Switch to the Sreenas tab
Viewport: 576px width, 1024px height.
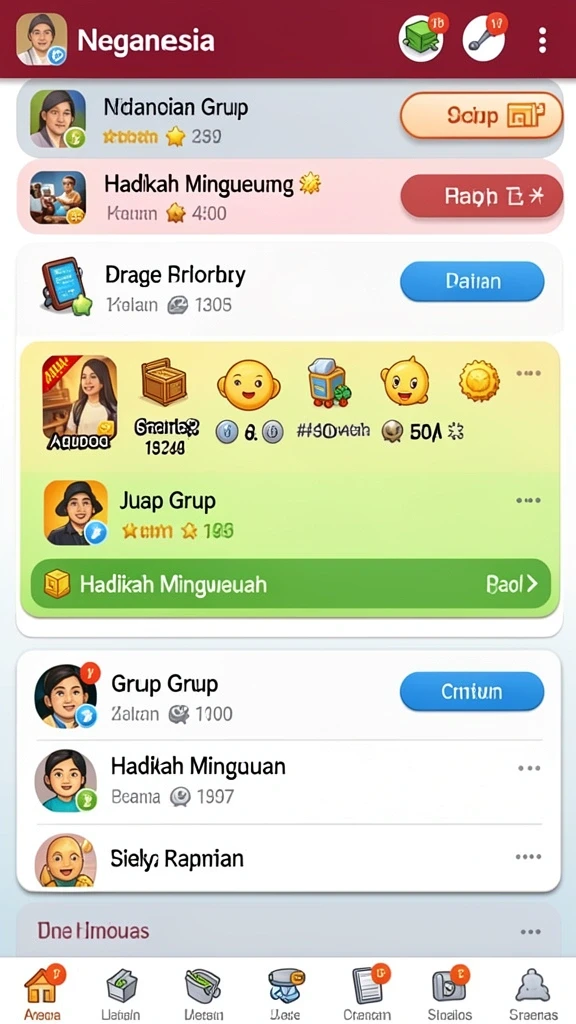[534, 992]
